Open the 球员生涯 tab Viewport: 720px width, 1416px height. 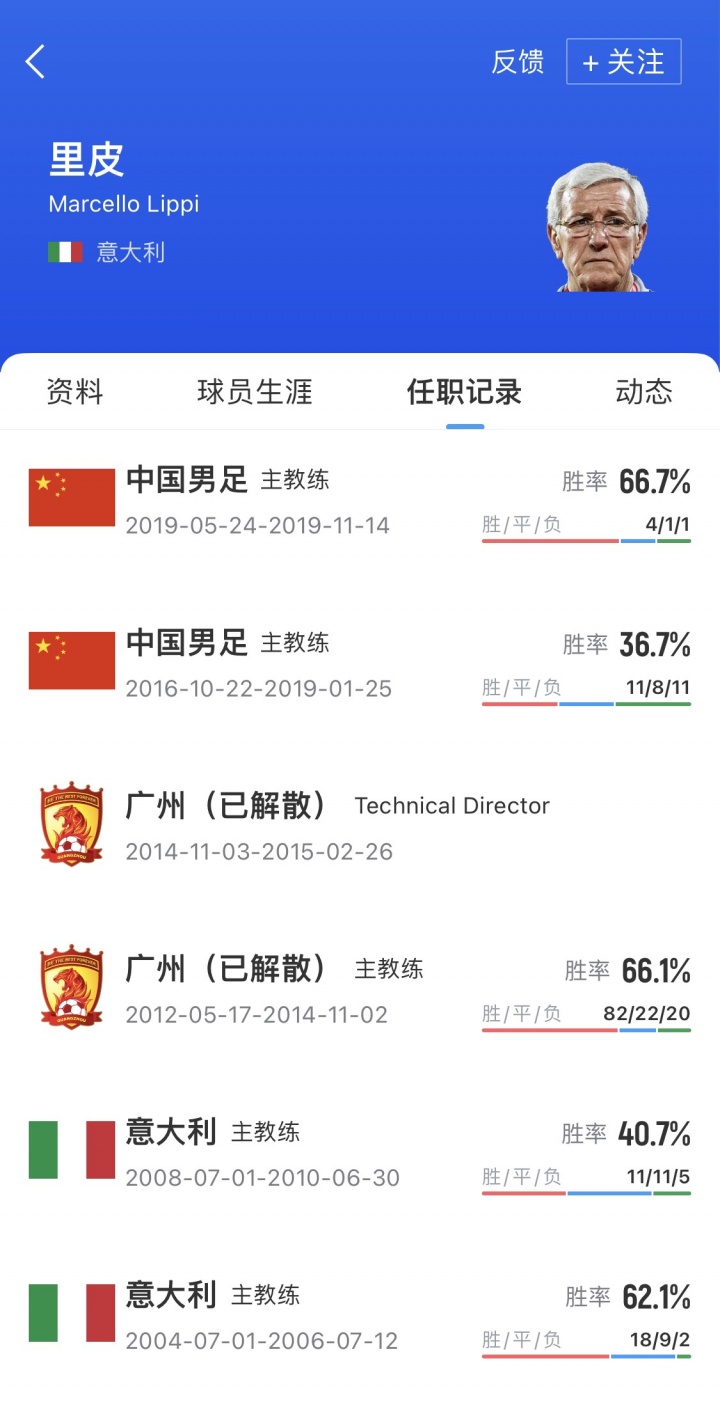point(253,392)
